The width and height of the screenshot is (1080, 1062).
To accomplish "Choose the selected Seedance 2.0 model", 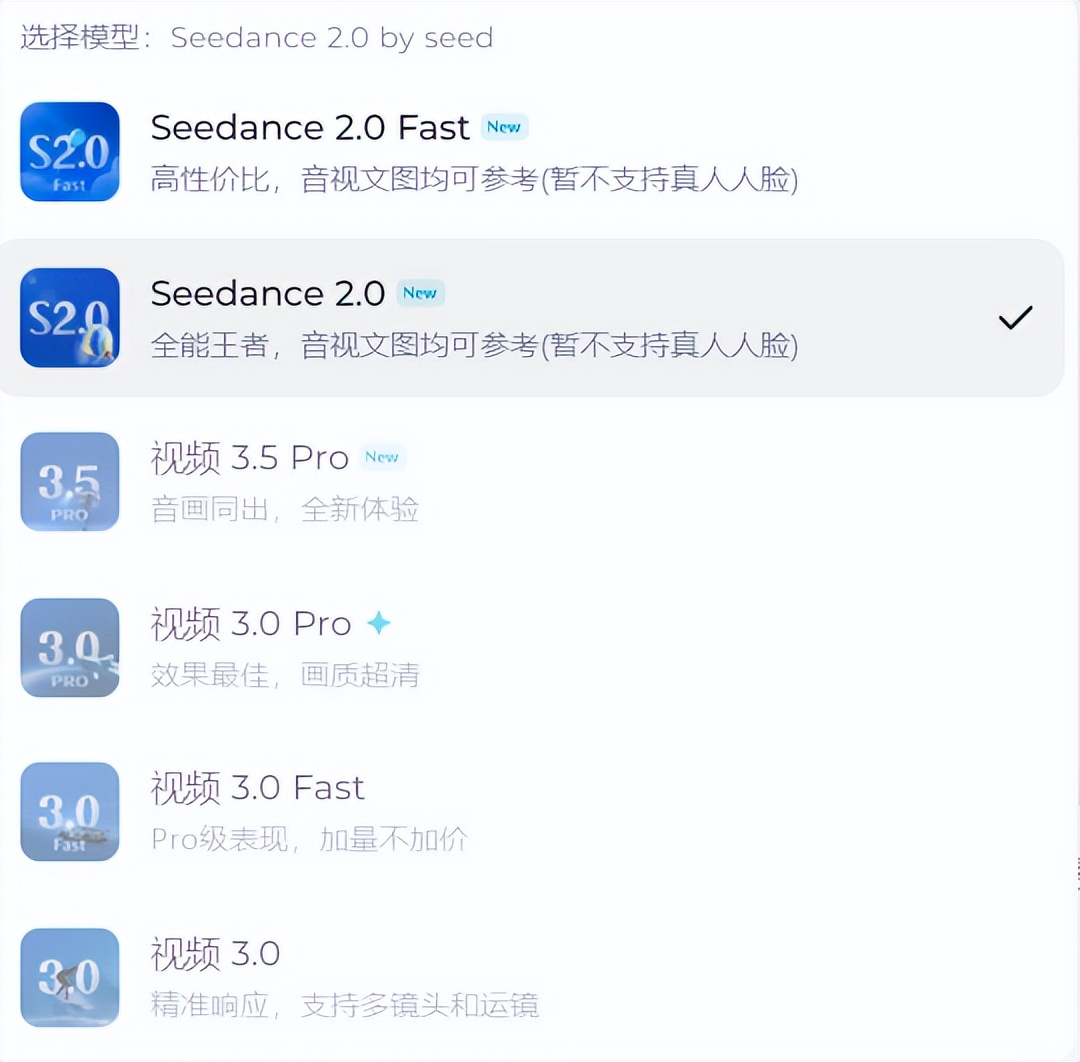I will (x=268, y=294).
